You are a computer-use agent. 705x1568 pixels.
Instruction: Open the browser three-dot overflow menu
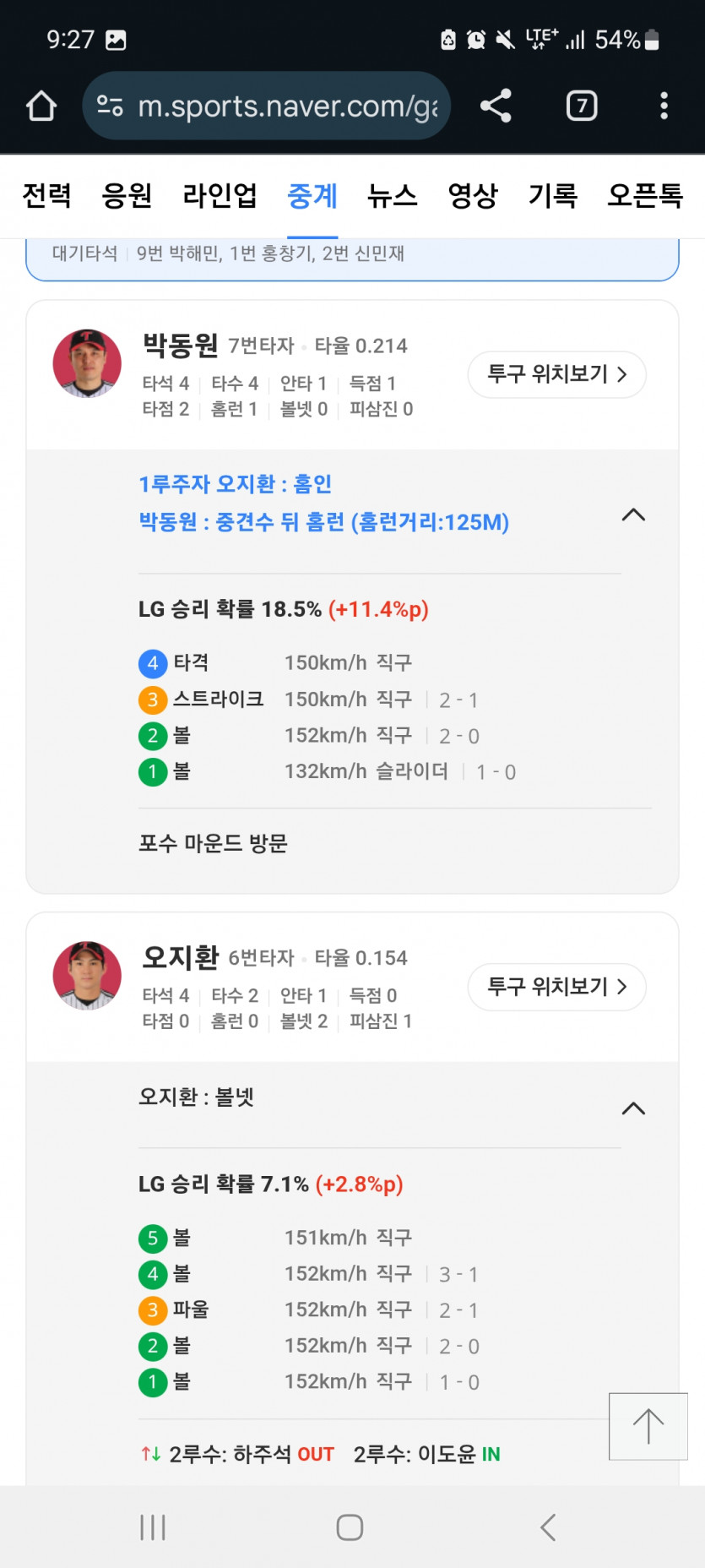click(664, 106)
